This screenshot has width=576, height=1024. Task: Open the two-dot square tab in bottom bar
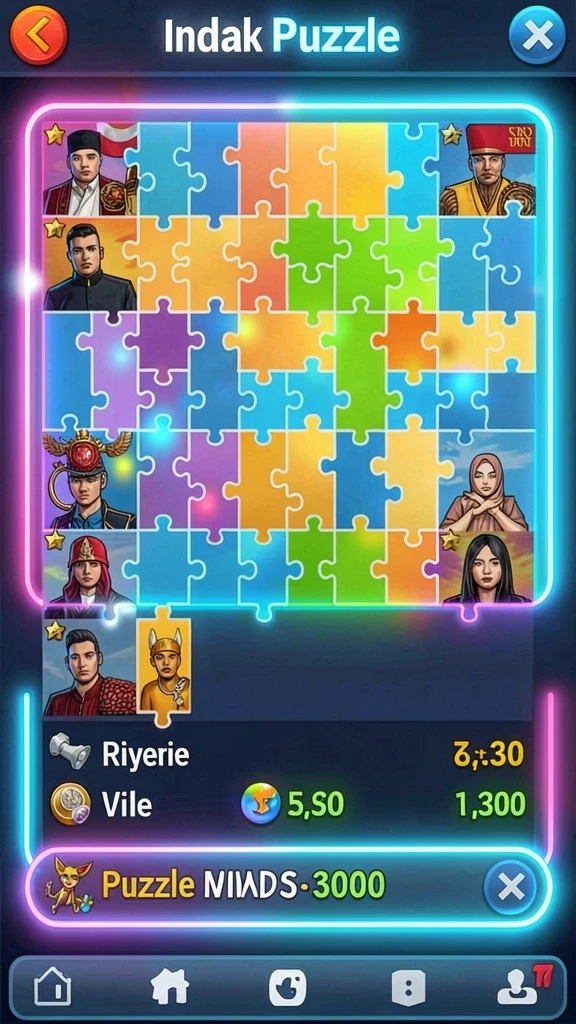pos(408,987)
